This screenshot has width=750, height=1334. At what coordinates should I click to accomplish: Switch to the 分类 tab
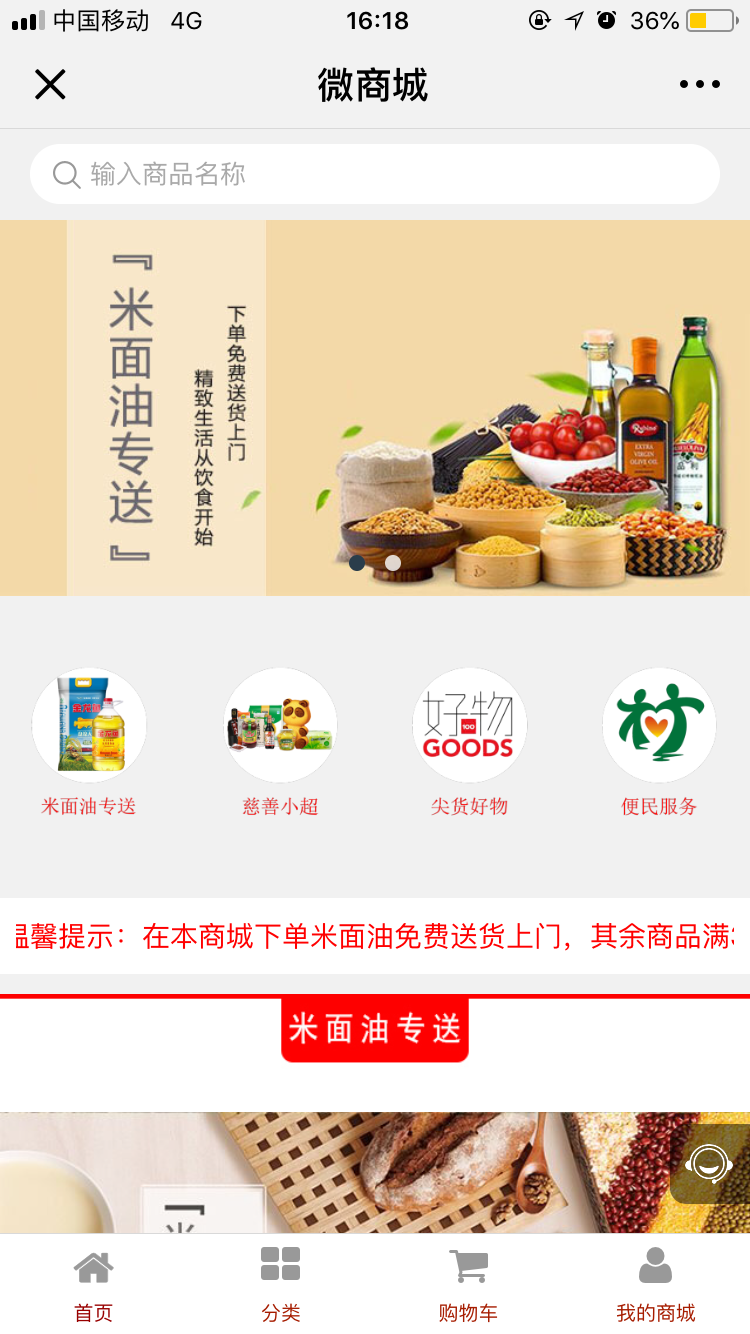(281, 1284)
